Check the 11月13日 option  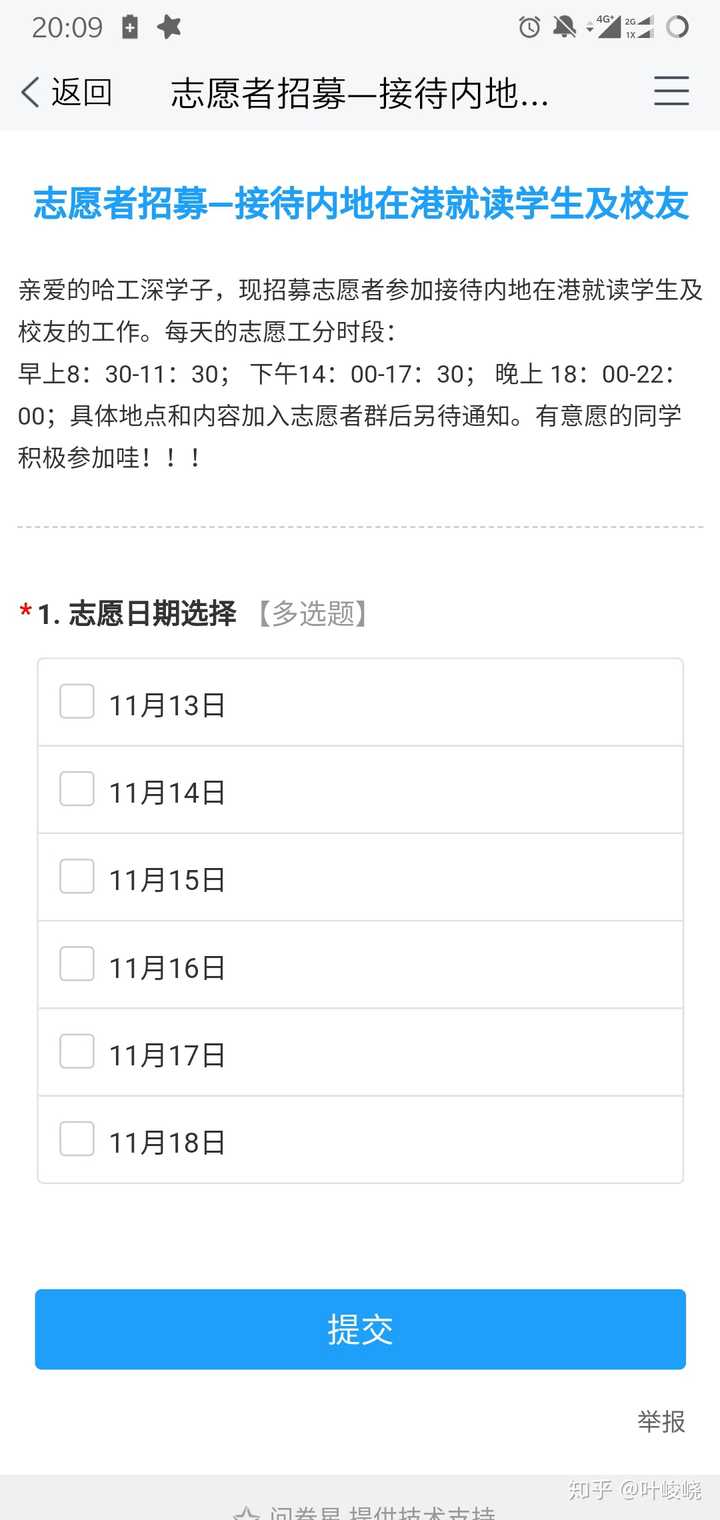(x=77, y=702)
